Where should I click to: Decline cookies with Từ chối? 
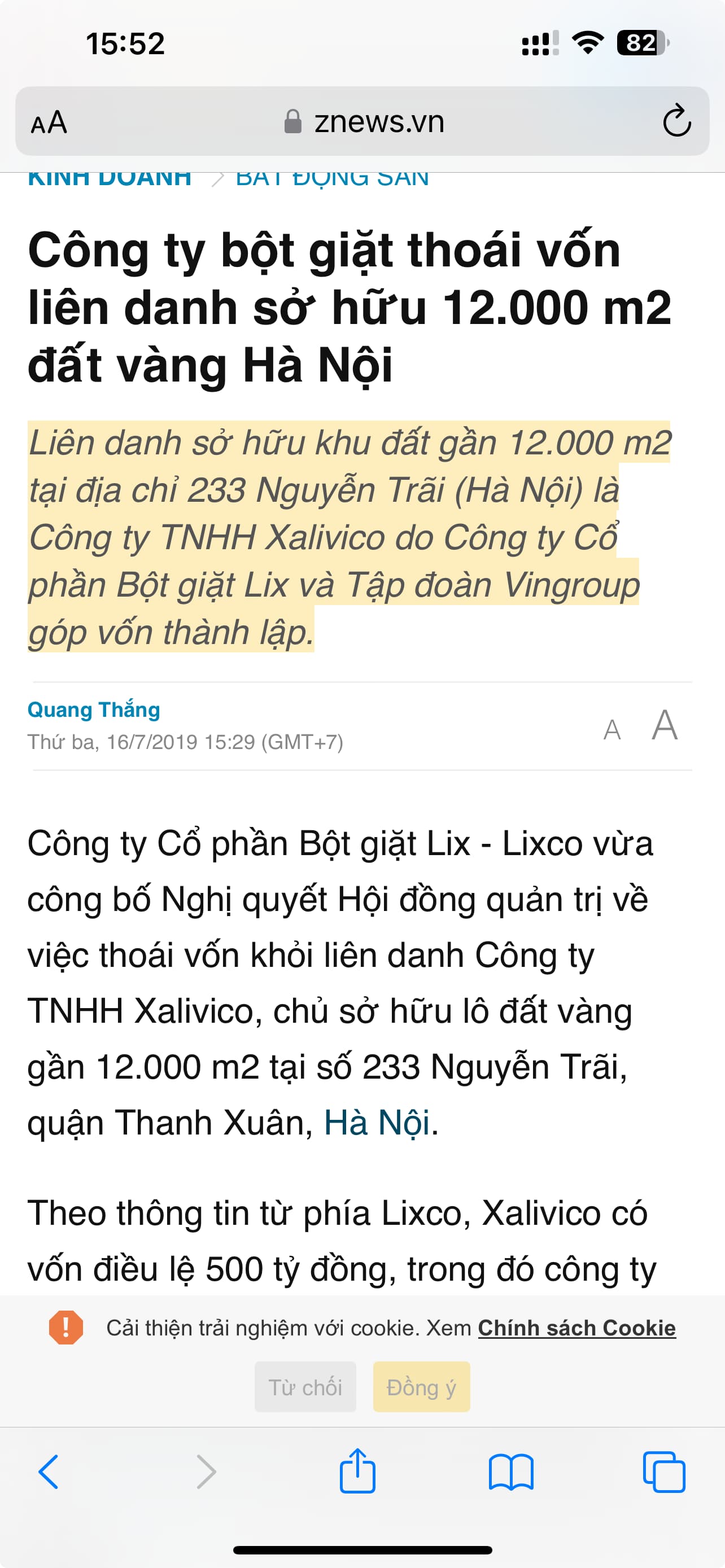305,1387
